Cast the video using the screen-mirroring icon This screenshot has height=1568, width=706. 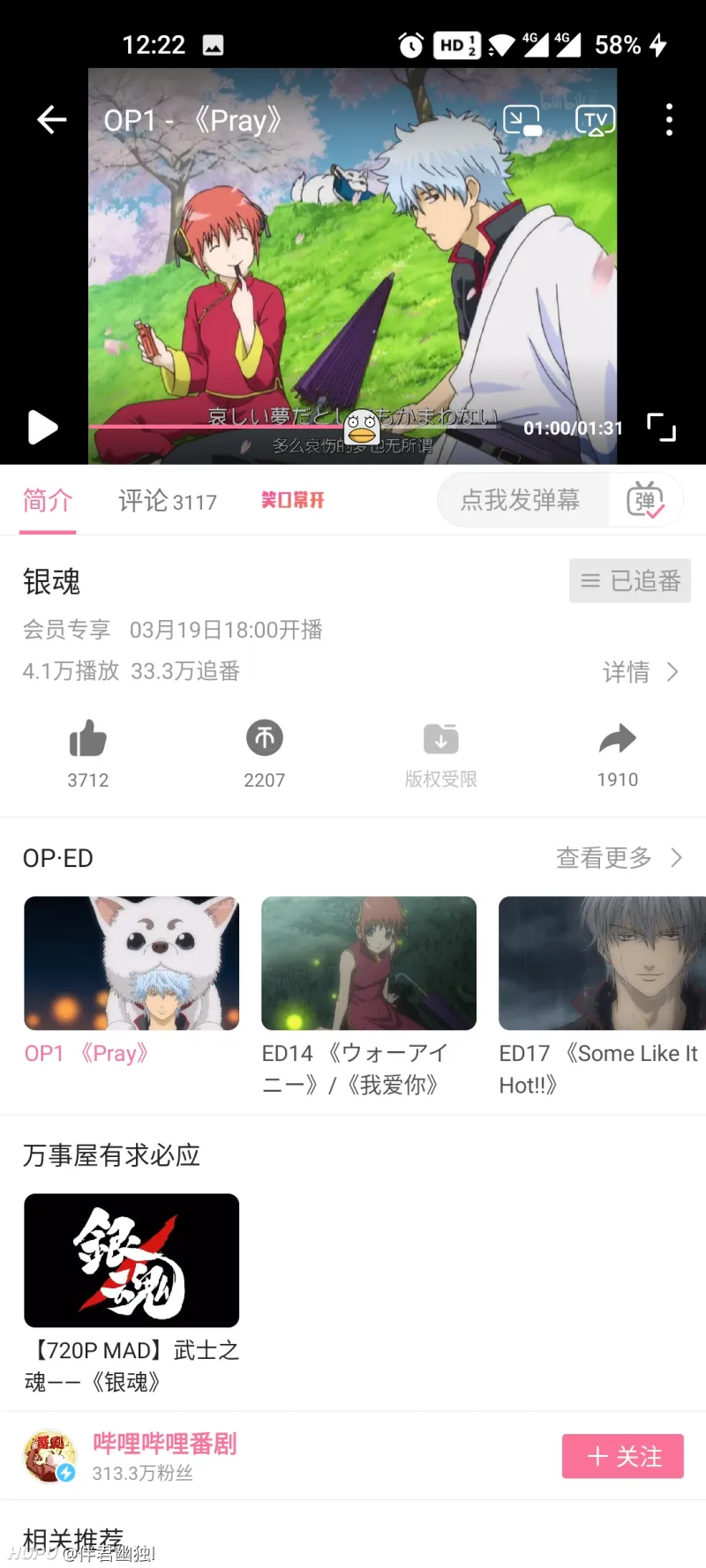522,119
